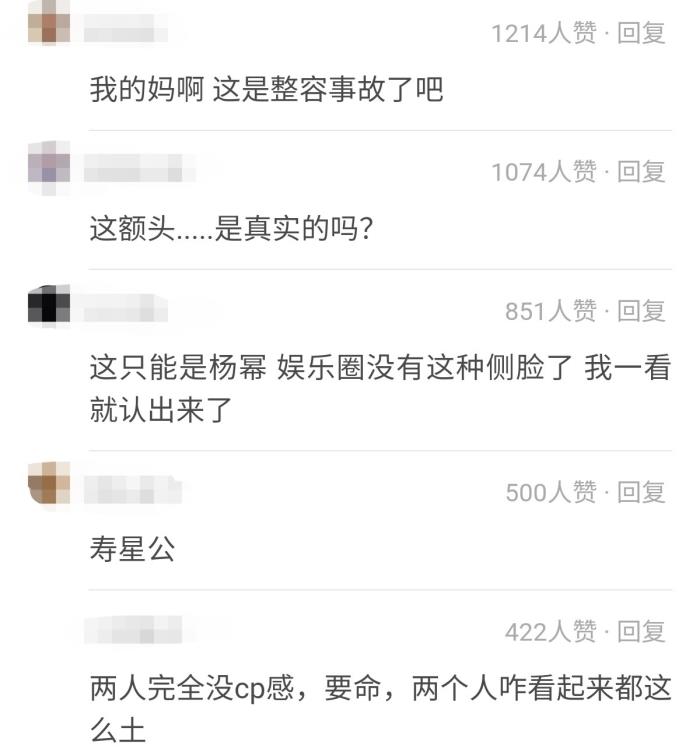Reply to the comment with 422 likes
Image resolution: width=700 pixels, height=752 pixels.
coord(641,631)
